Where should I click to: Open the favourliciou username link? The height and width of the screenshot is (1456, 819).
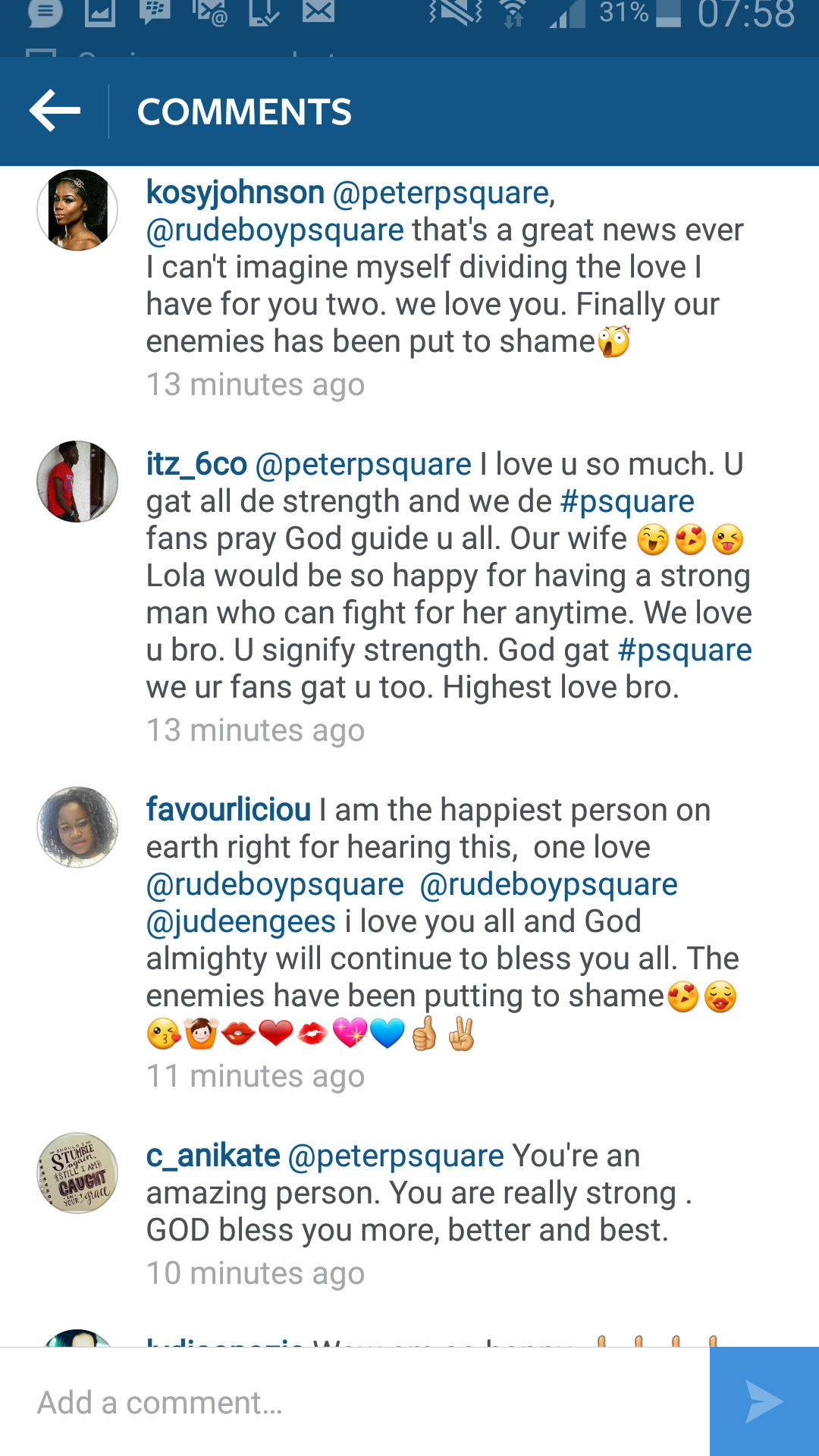228,810
